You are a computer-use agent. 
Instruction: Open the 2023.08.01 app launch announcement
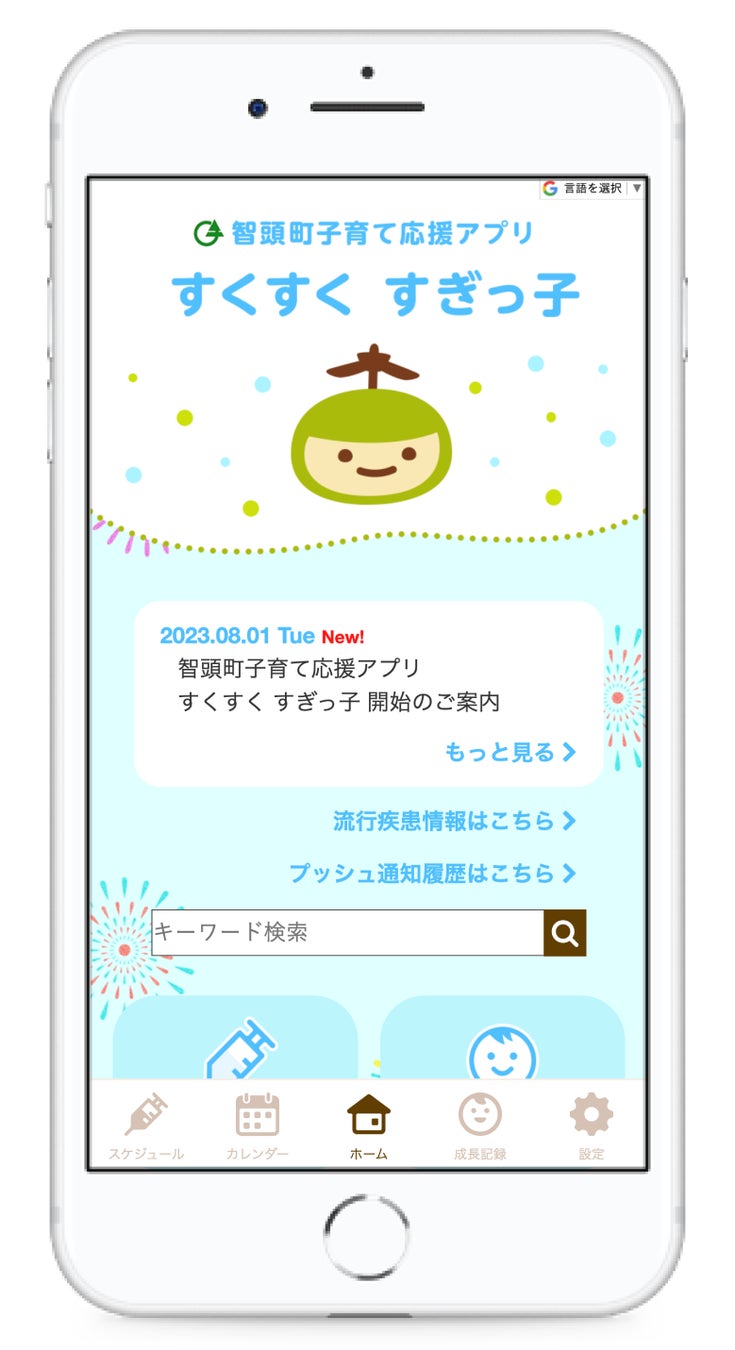point(338,684)
